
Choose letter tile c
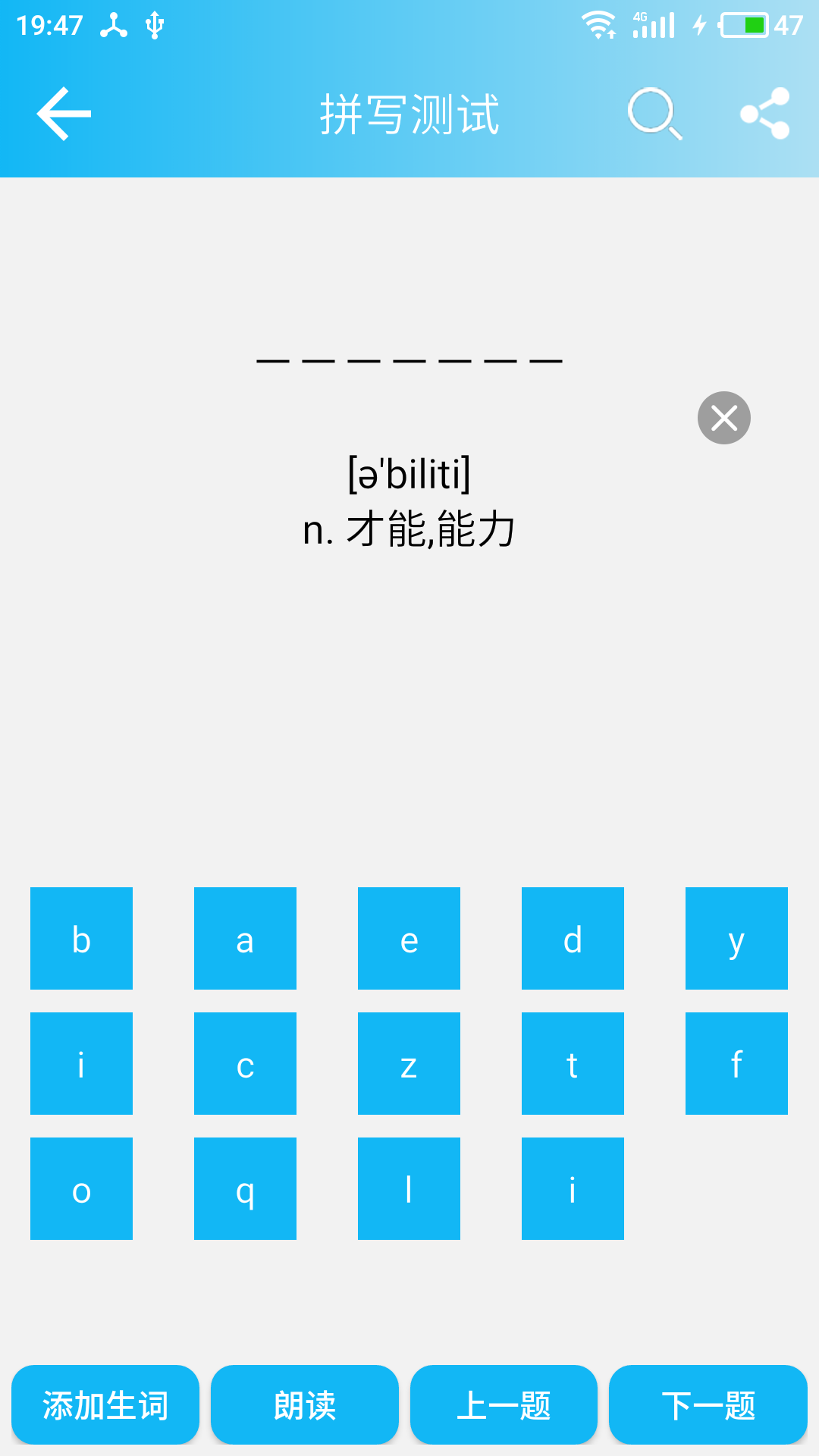245,1063
